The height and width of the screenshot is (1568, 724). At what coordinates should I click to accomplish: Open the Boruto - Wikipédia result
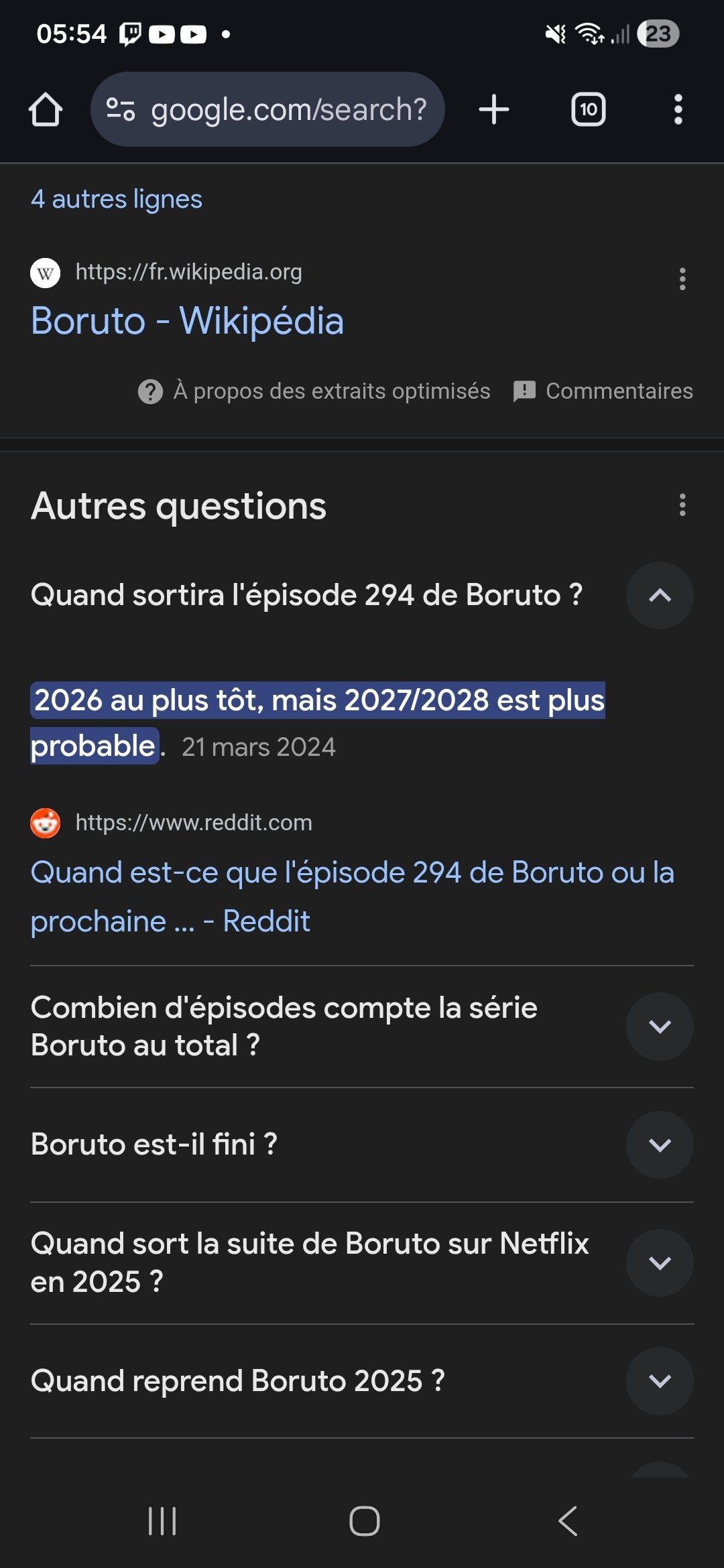pyautogui.click(x=187, y=320)
